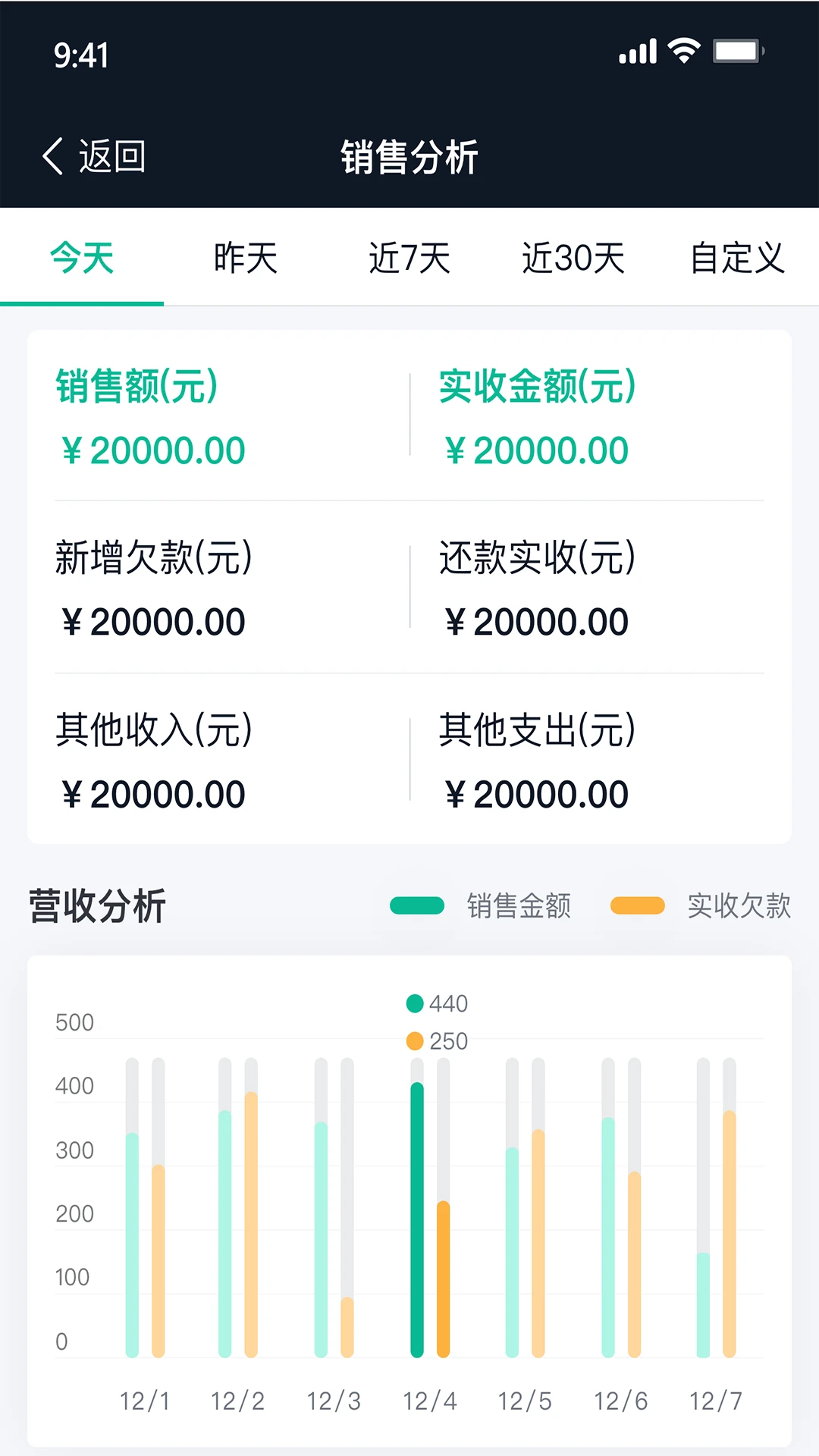This screenshot has width=819, height=1456.
Task: Switch to the 近7天 tab
Action: click(409, 258)
